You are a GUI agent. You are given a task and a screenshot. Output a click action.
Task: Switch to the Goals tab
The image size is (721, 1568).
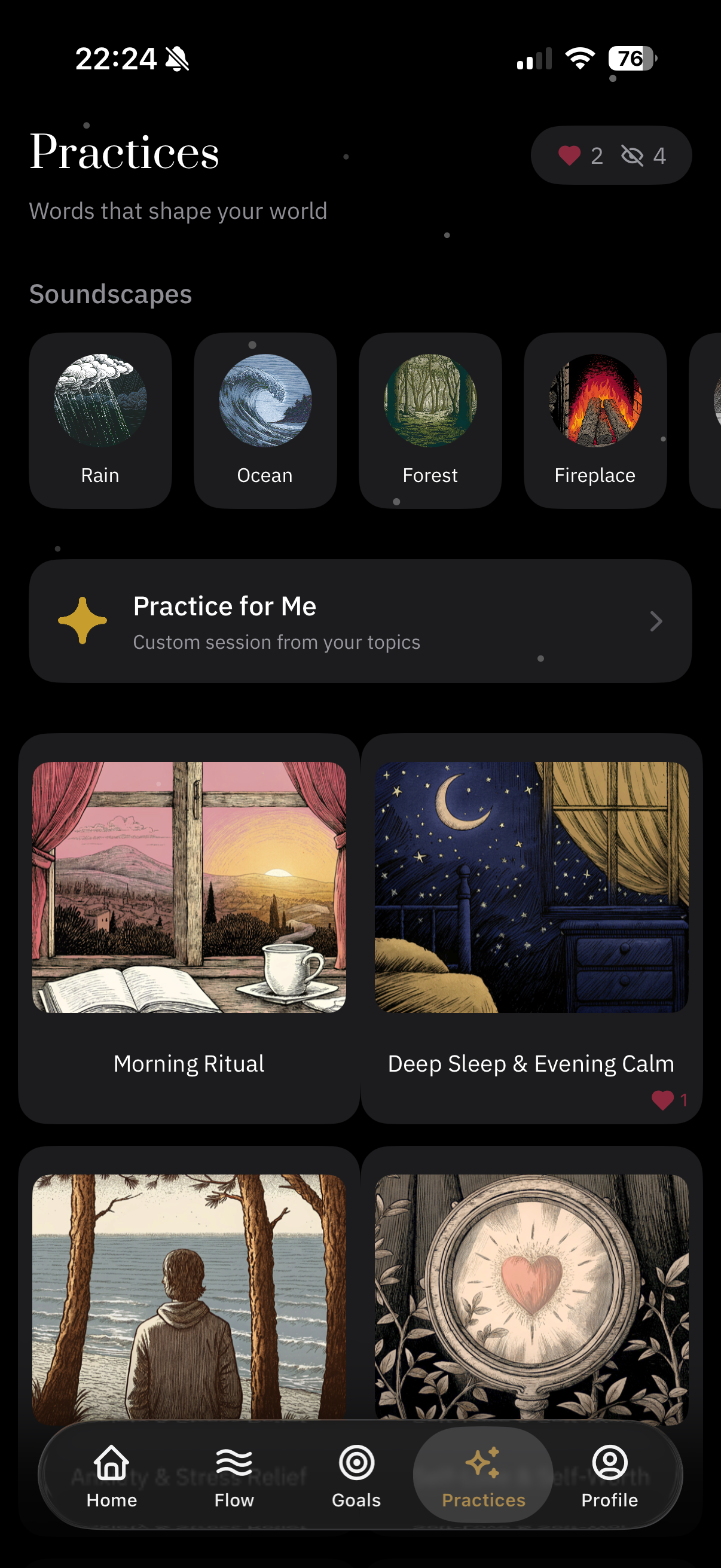[x=356, y=1474]
